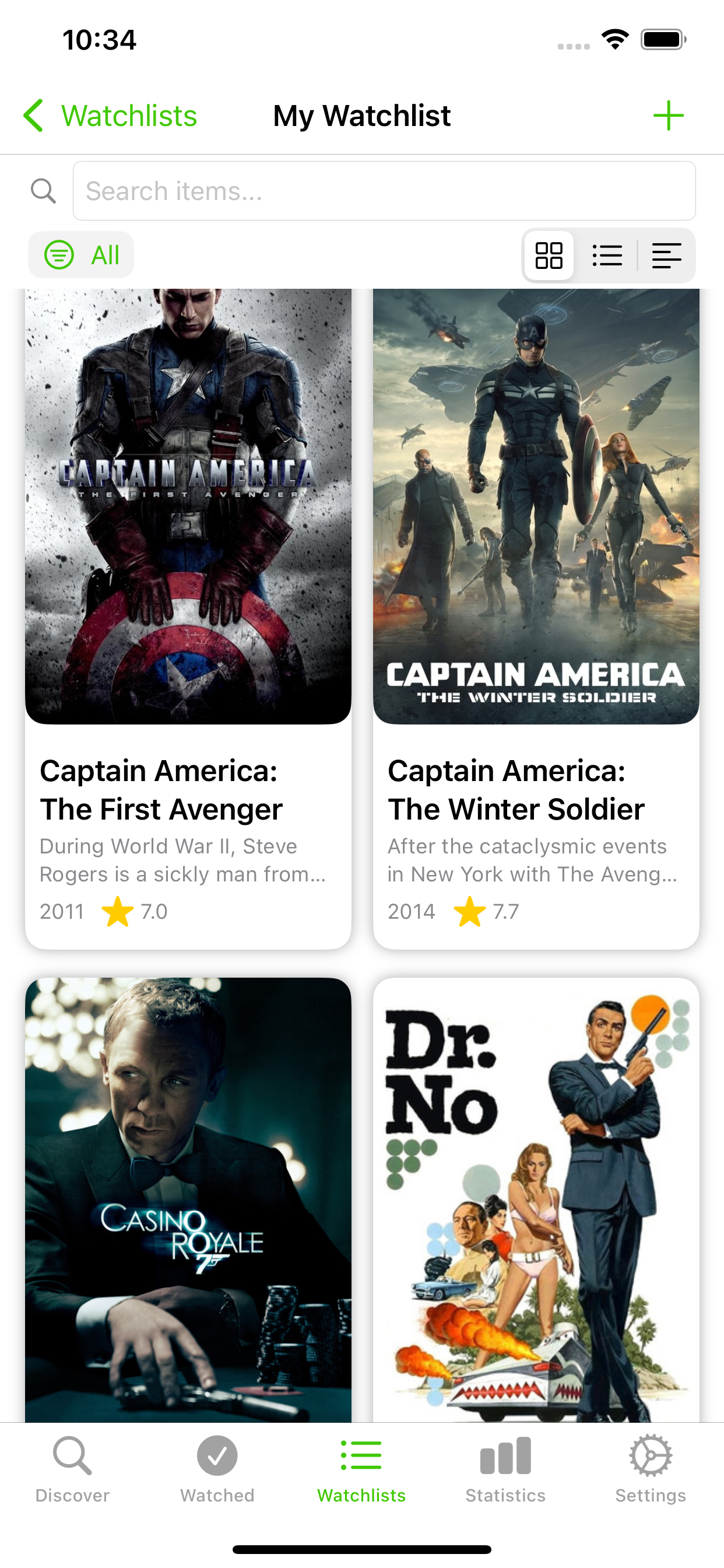The width and height of the screenshot is (724, 1568).
Task: Tap the magnifying glass beside the search field
Action: 43,191
